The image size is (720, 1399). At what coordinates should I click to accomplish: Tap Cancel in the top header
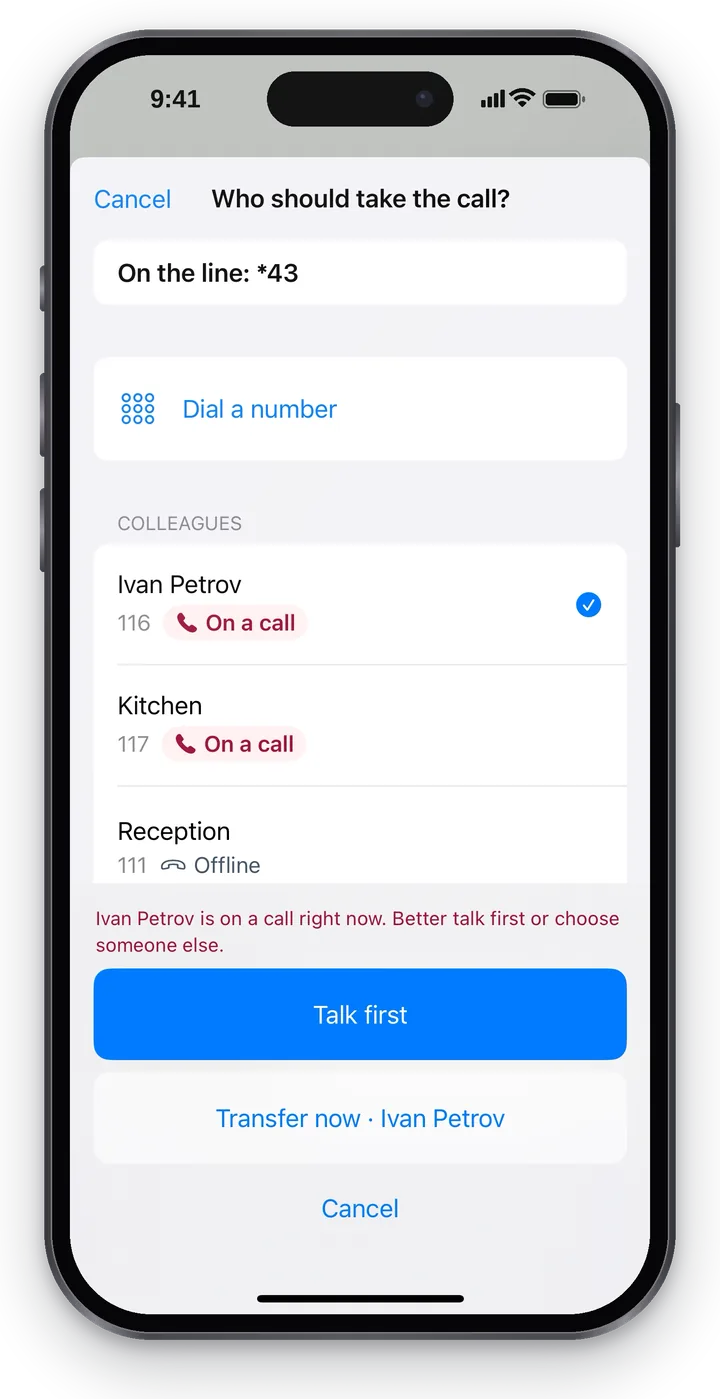(132, 199)
